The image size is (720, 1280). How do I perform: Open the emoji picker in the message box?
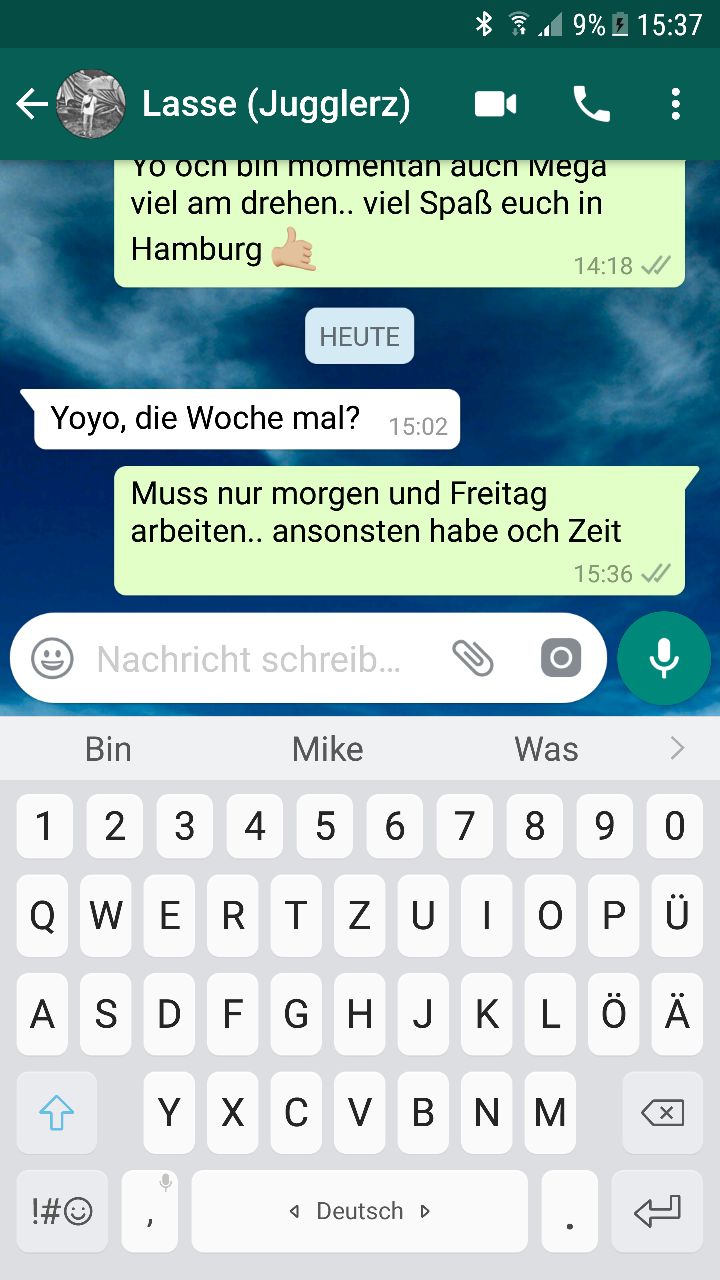[x=52, y=659]
